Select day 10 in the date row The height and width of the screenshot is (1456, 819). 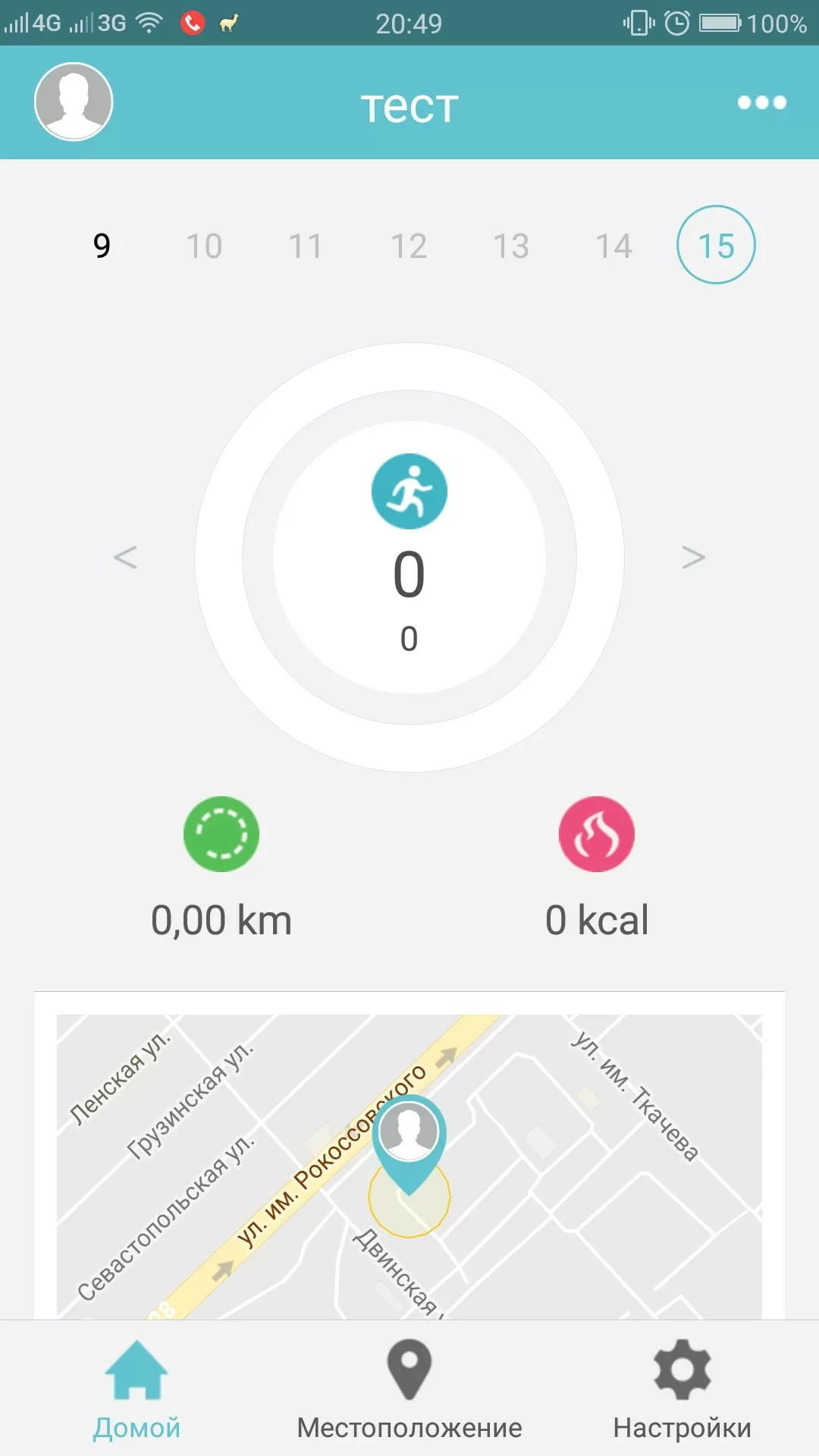pyautogui.click(x=204, y=246)
